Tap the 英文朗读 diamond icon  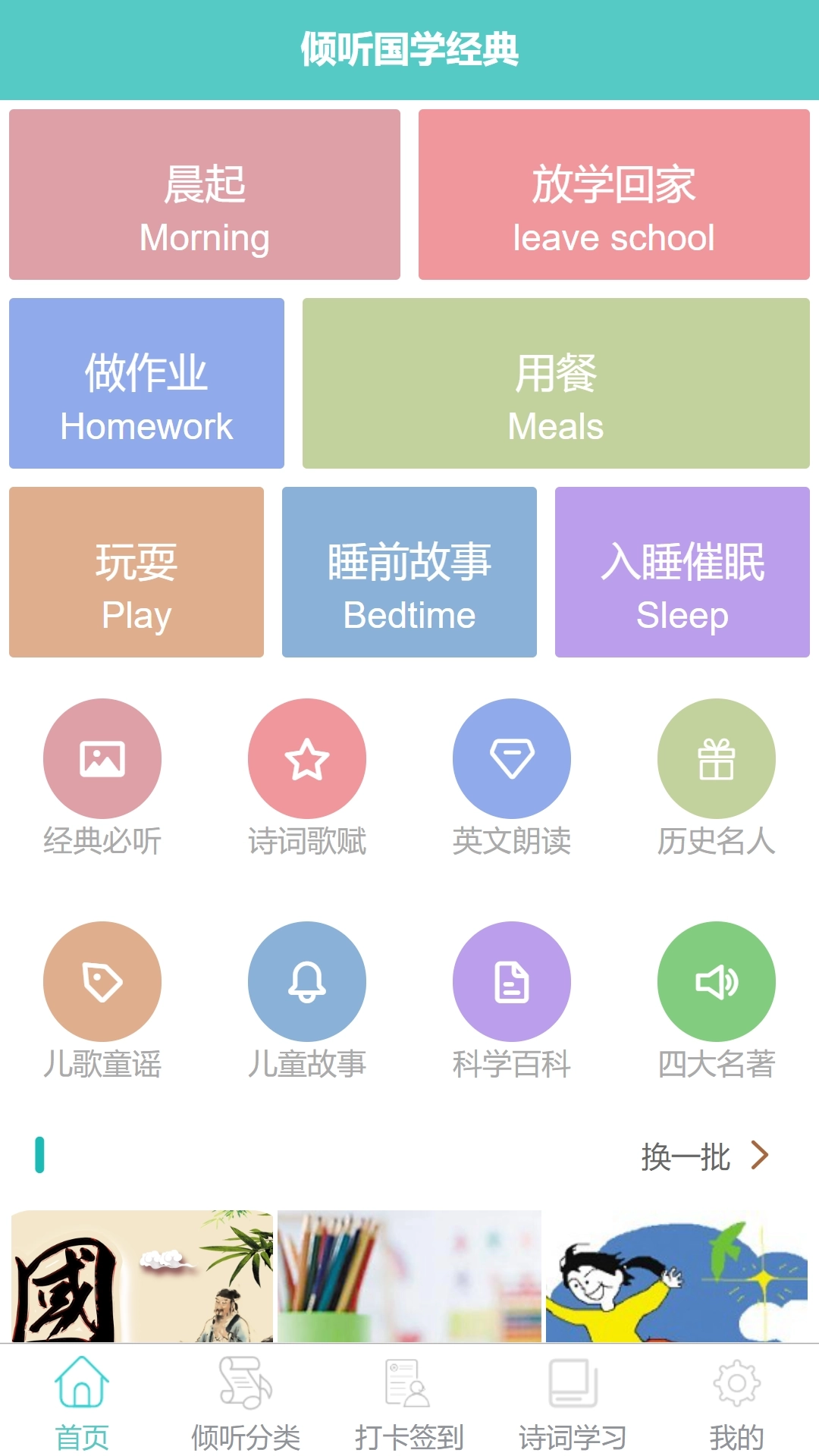tap(513, 758)
